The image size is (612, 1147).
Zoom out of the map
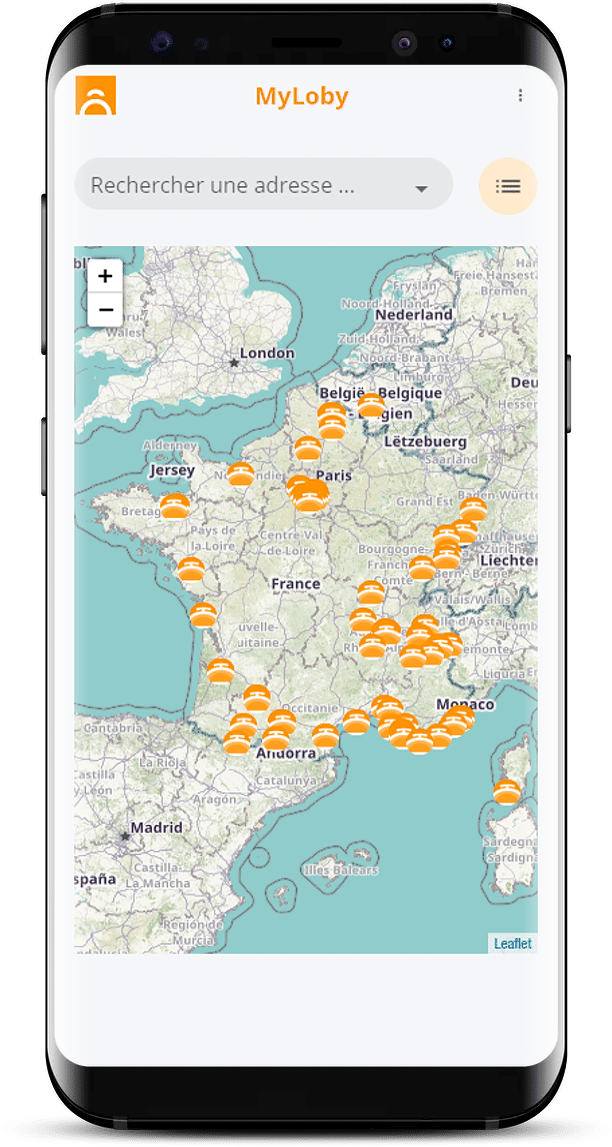point(105,309)
